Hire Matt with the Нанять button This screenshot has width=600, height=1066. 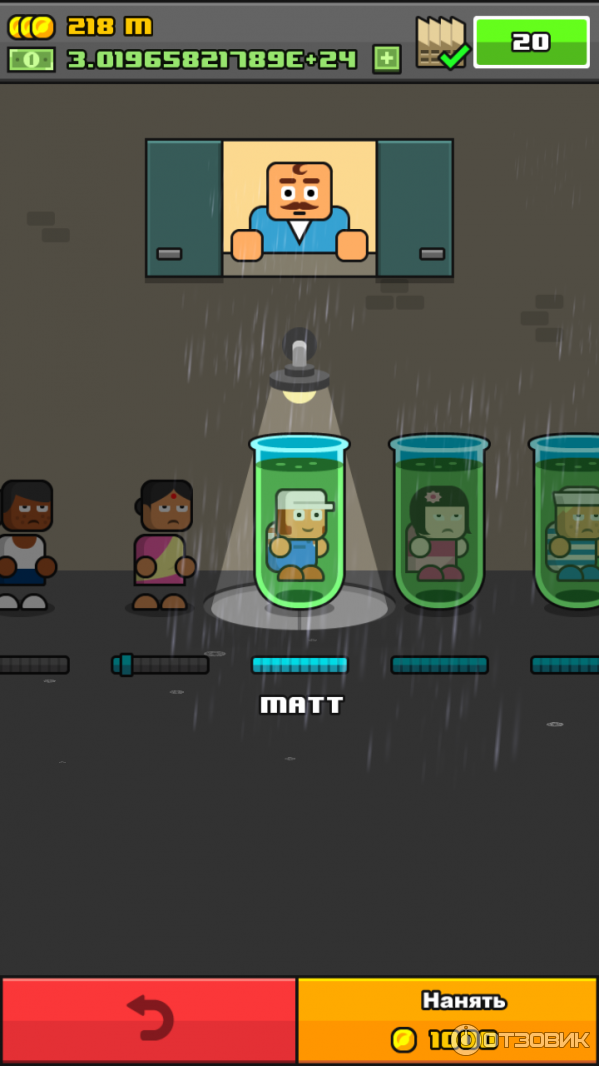(448, 1019)
